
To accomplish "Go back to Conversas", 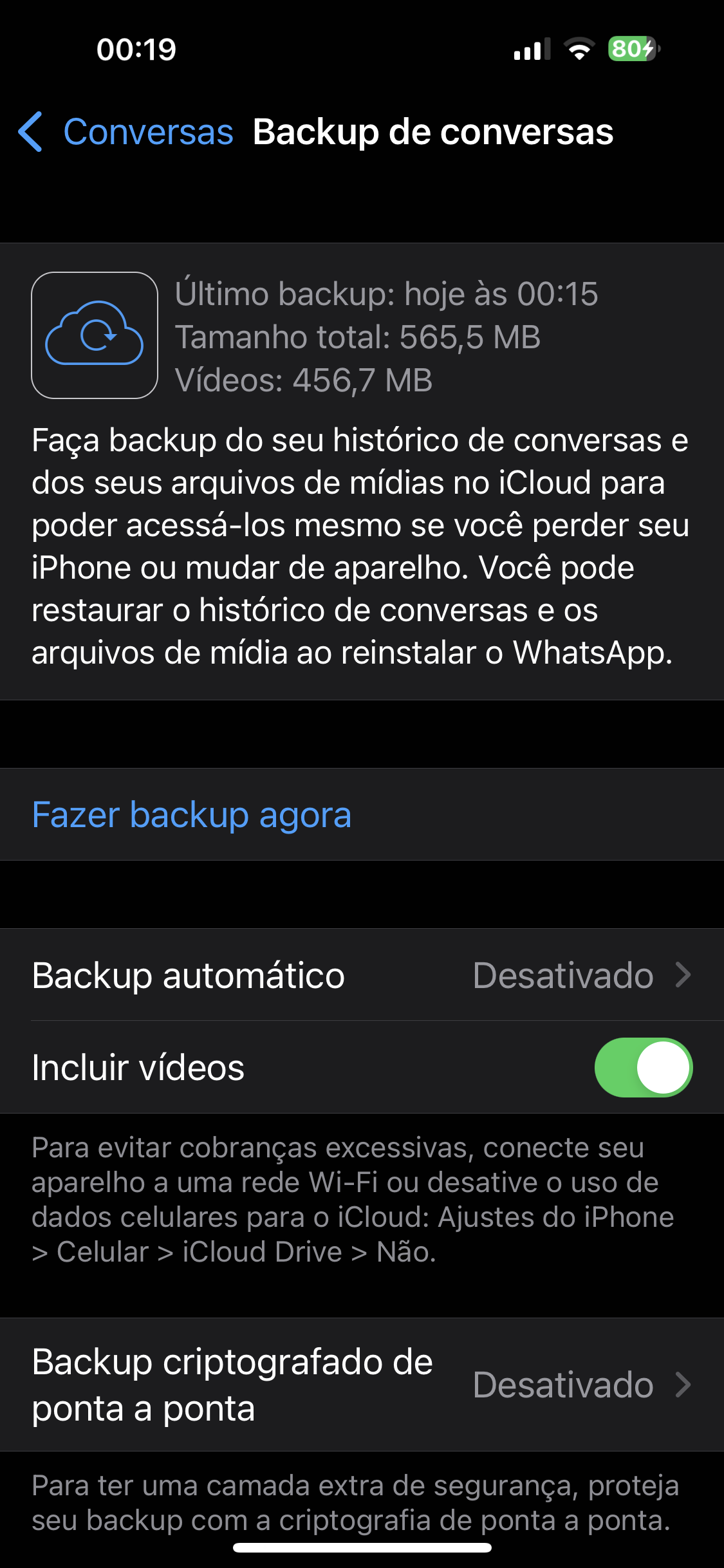I will 126,132.
